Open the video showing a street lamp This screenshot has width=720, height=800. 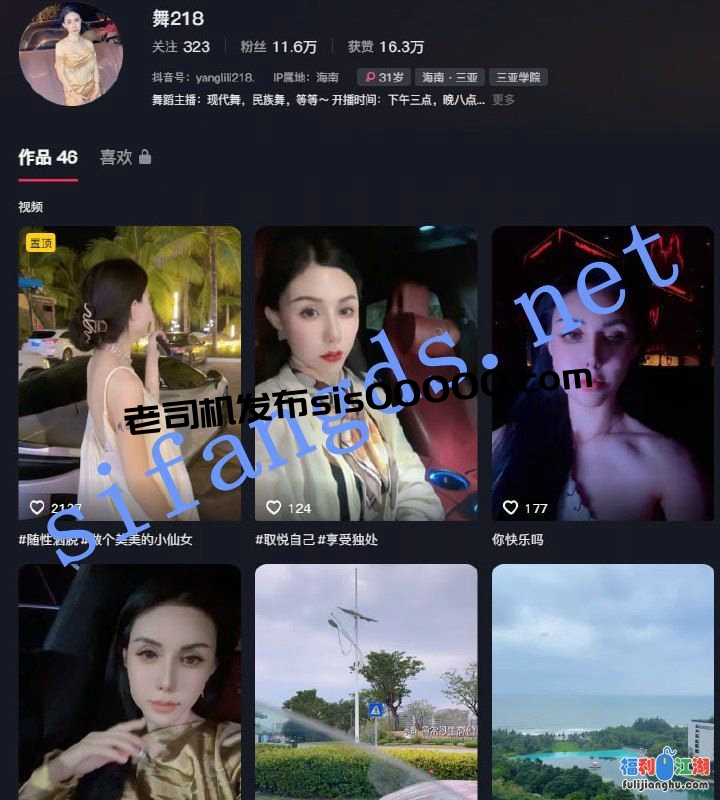click(365, 680)
